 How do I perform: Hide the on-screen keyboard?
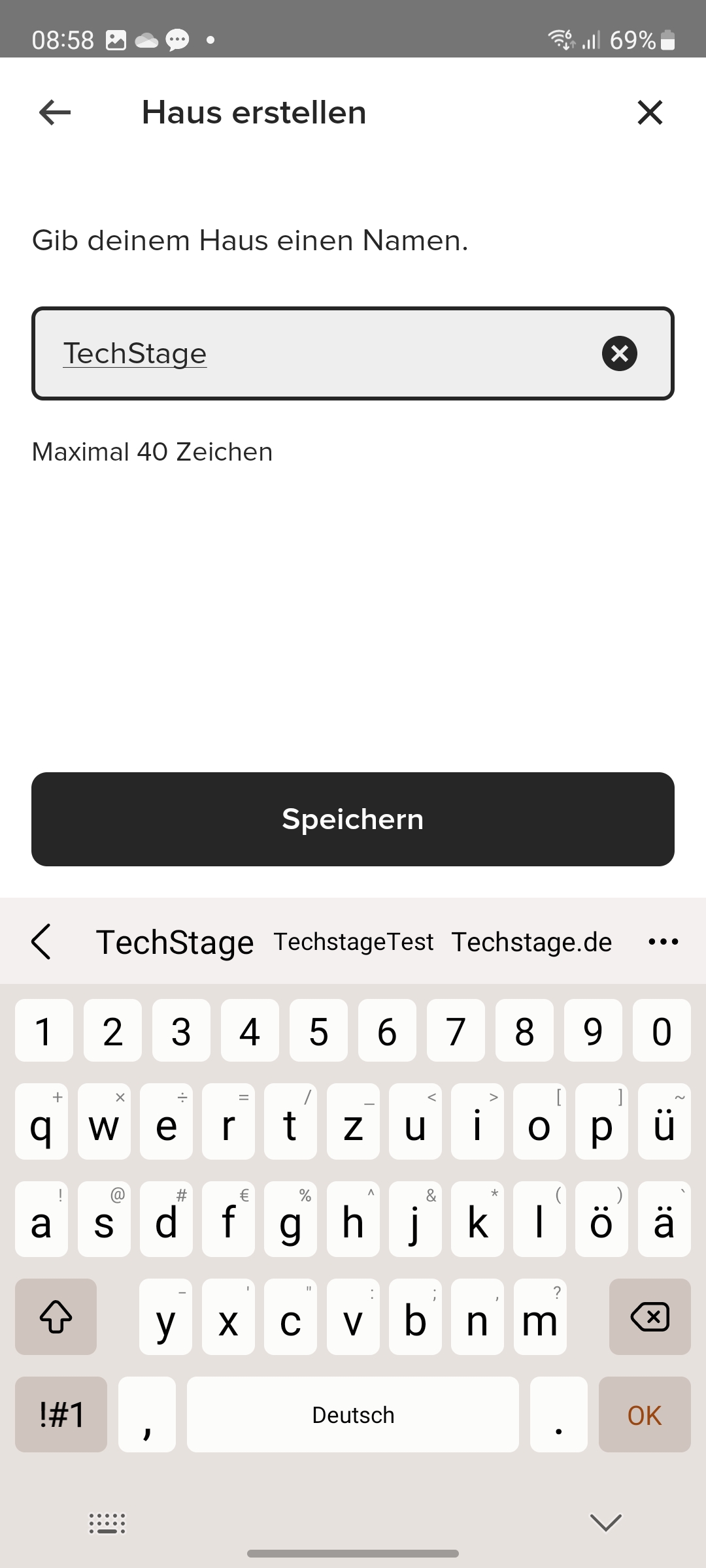pos(605,1522)
